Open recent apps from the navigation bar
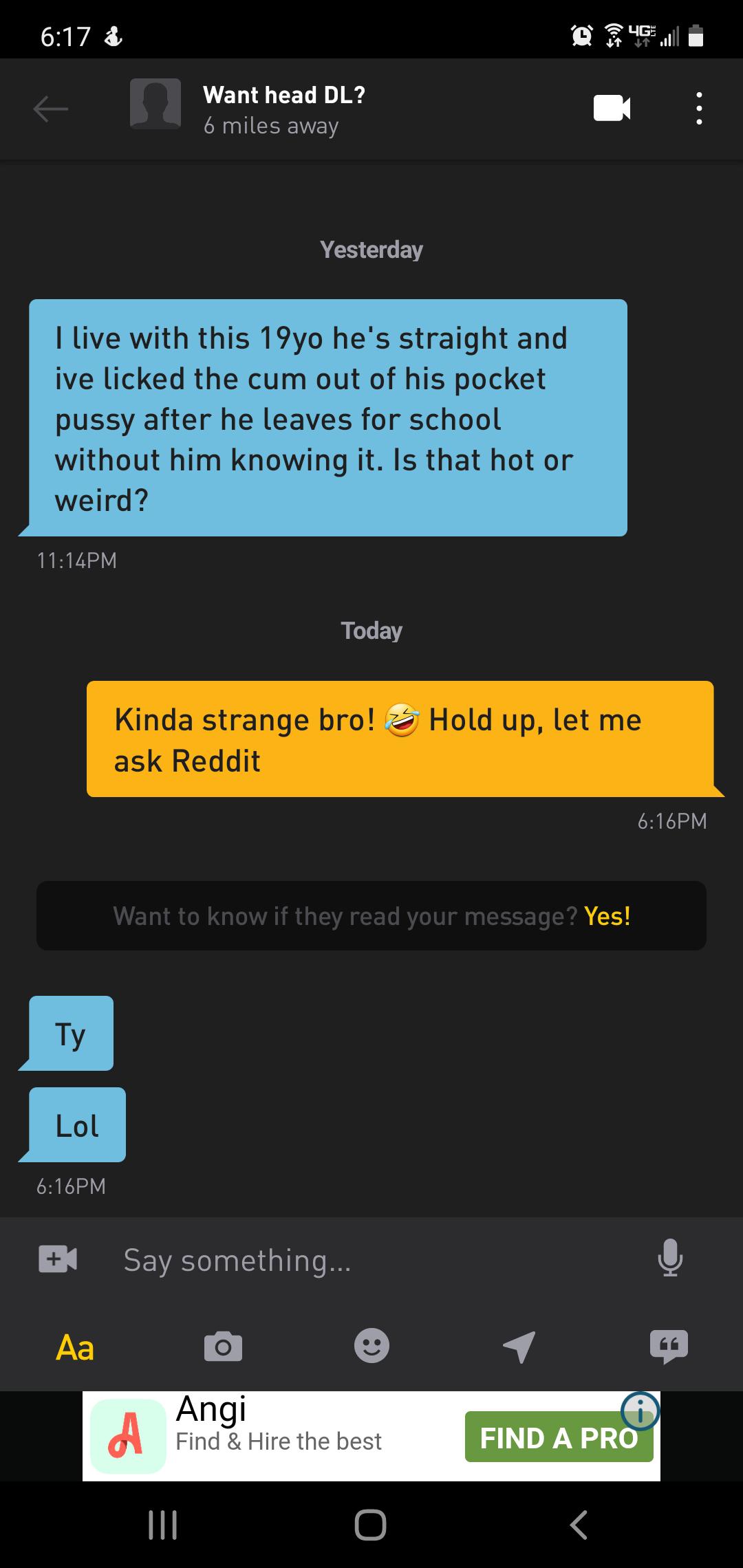 coord(163,1524)
